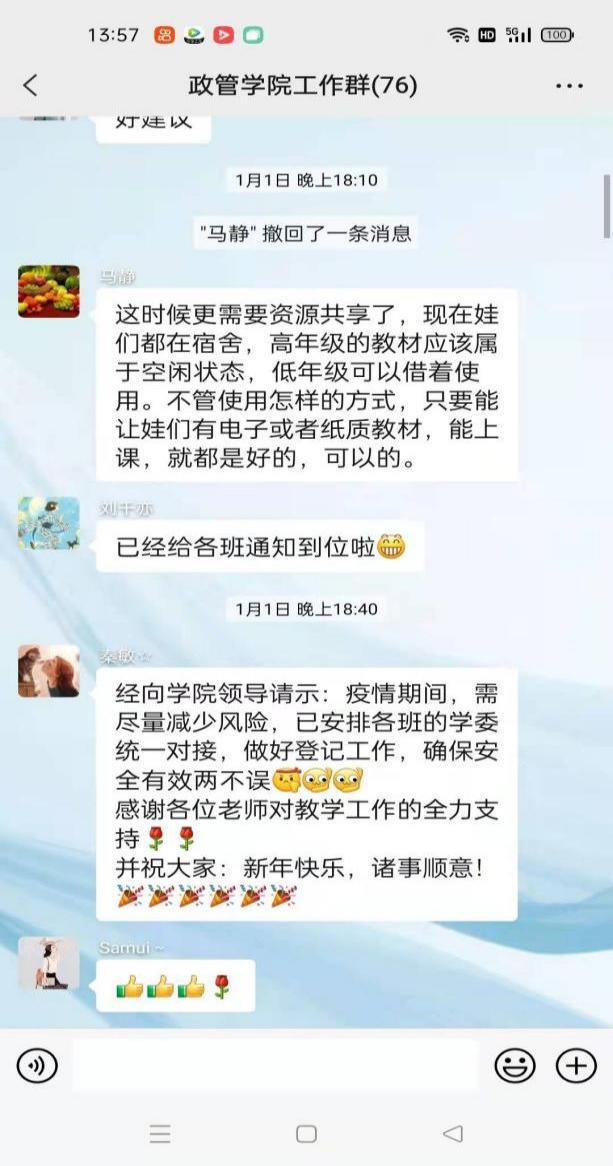Open 秦敏's profile avatar

[x=48, y=671]
